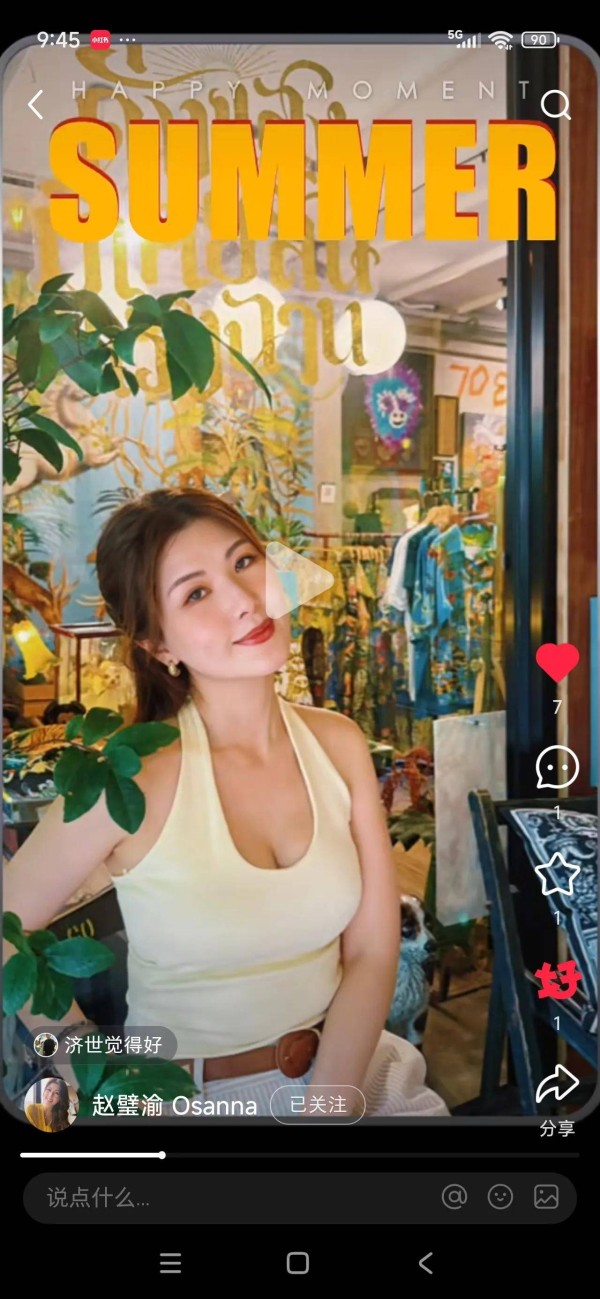Tap the star favorite icon
The height and width of the screenshot is (1299, 600).
557,874
